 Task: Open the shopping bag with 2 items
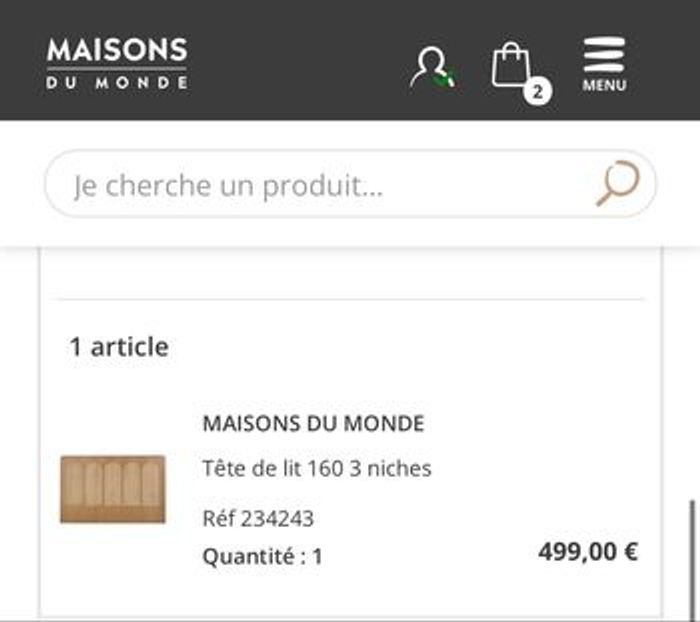coord(512,66)
